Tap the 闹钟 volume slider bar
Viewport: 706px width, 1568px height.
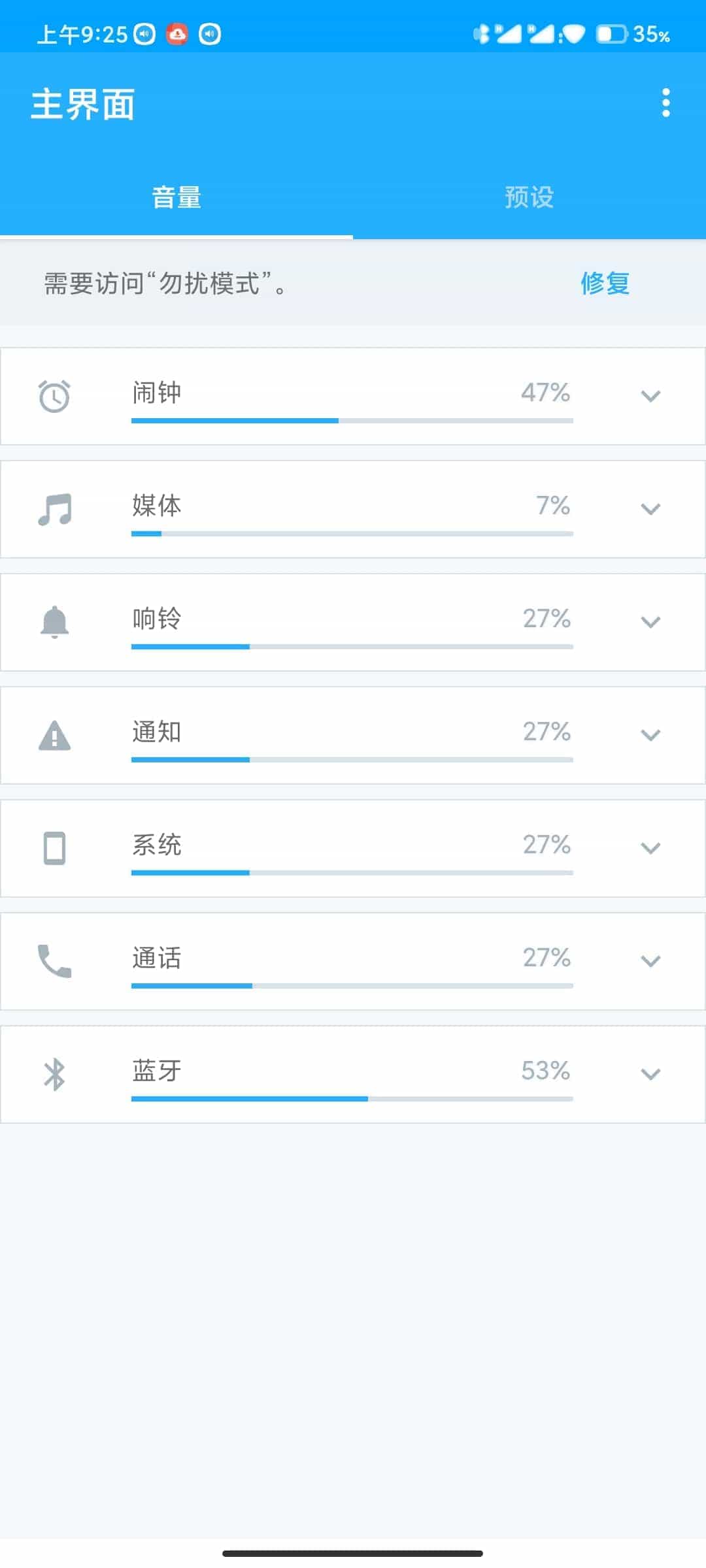(x=352, y=421)
